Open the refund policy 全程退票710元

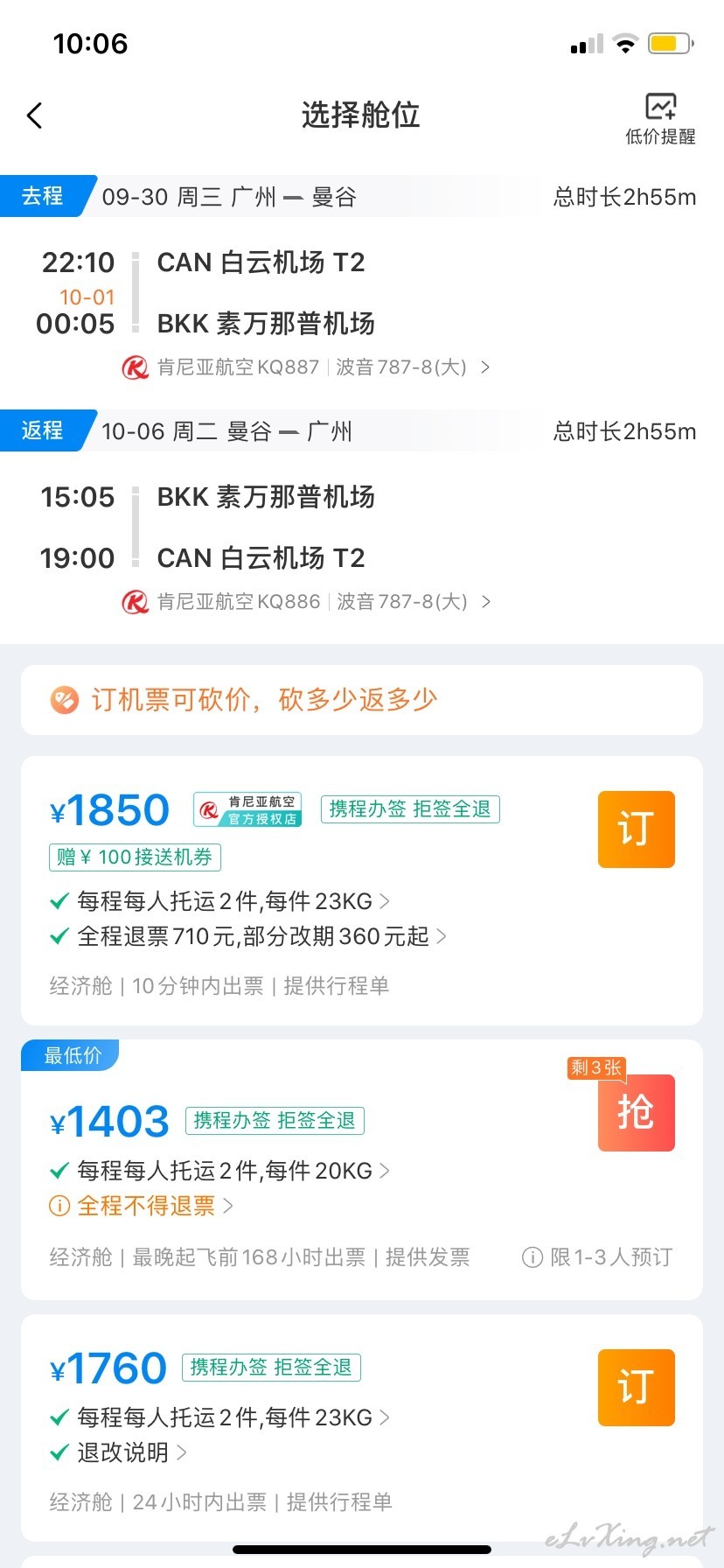coord(248,936)
